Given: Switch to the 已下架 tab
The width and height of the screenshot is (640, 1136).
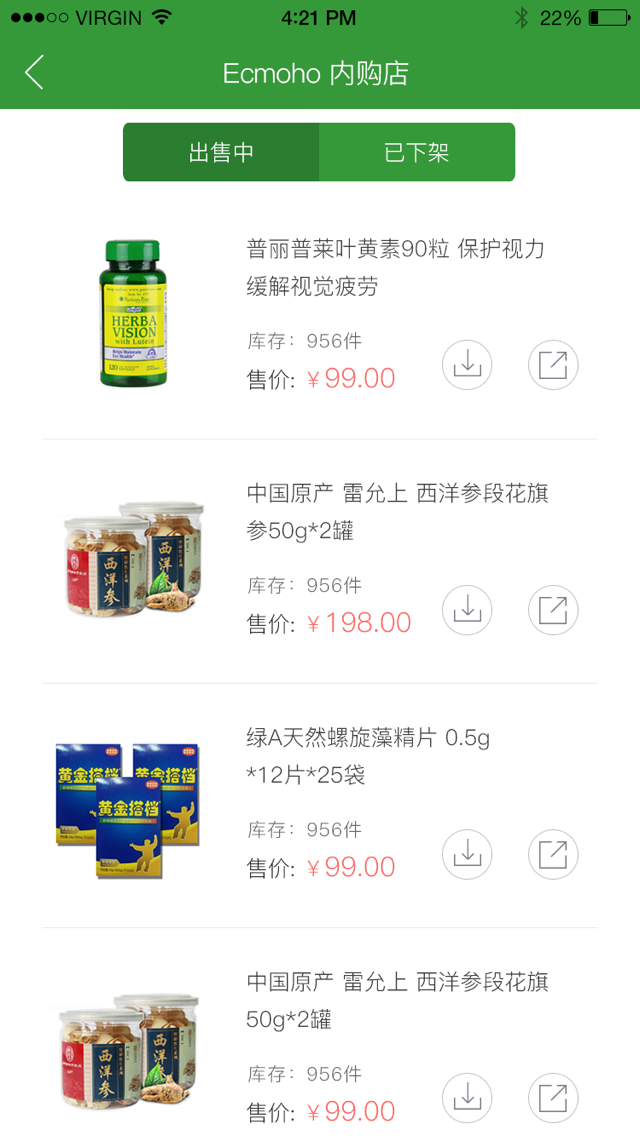Looking at the screenshot, I should [x=417, y=152].
